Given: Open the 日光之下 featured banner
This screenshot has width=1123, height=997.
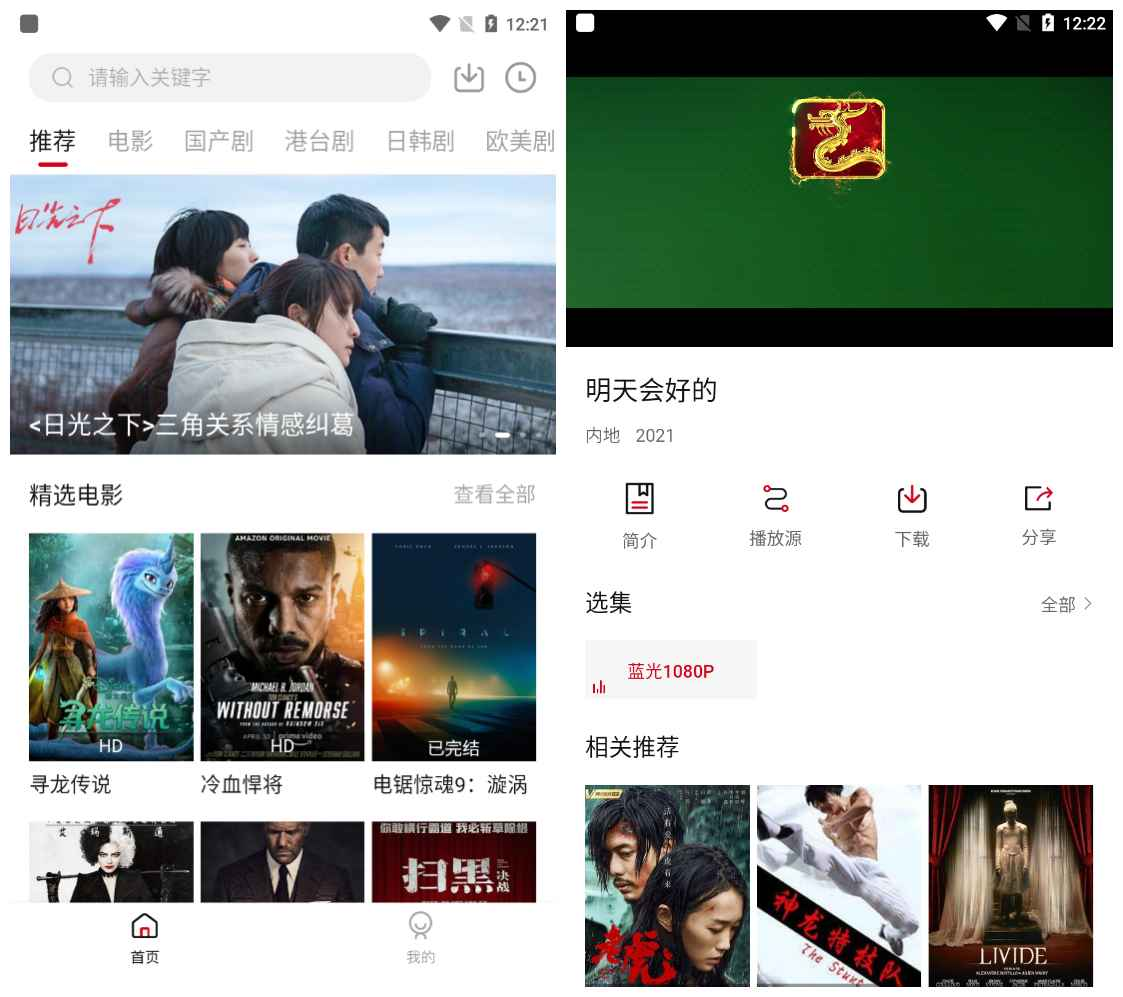Looking at the screenshot, I should (x=283, y=314).
